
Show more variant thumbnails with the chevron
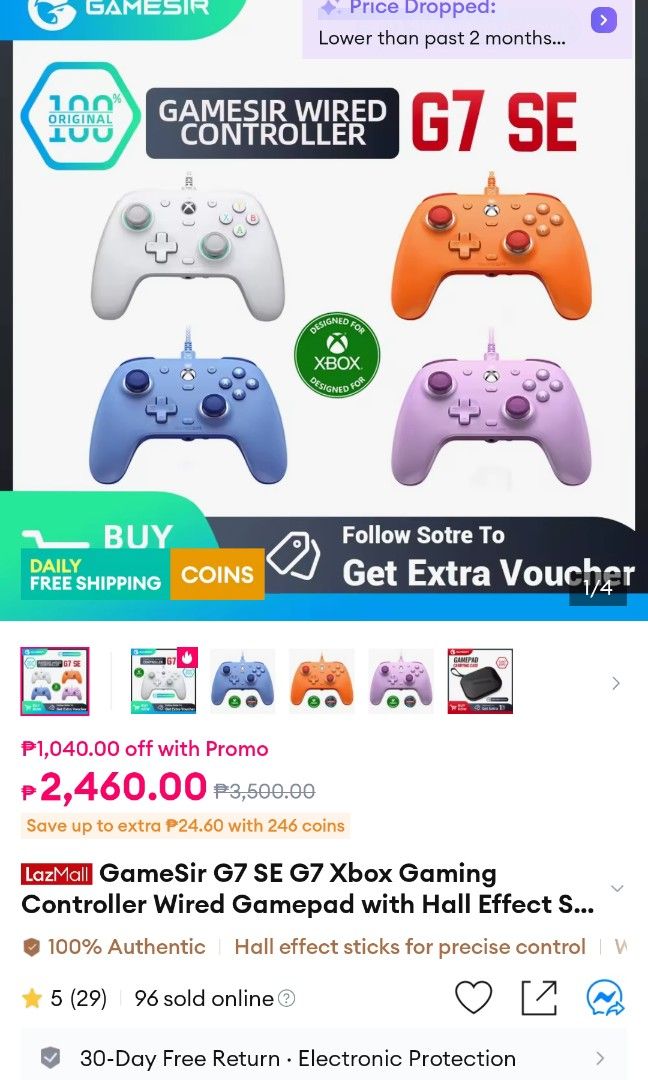pyautogui.click(x=616, y=683)
